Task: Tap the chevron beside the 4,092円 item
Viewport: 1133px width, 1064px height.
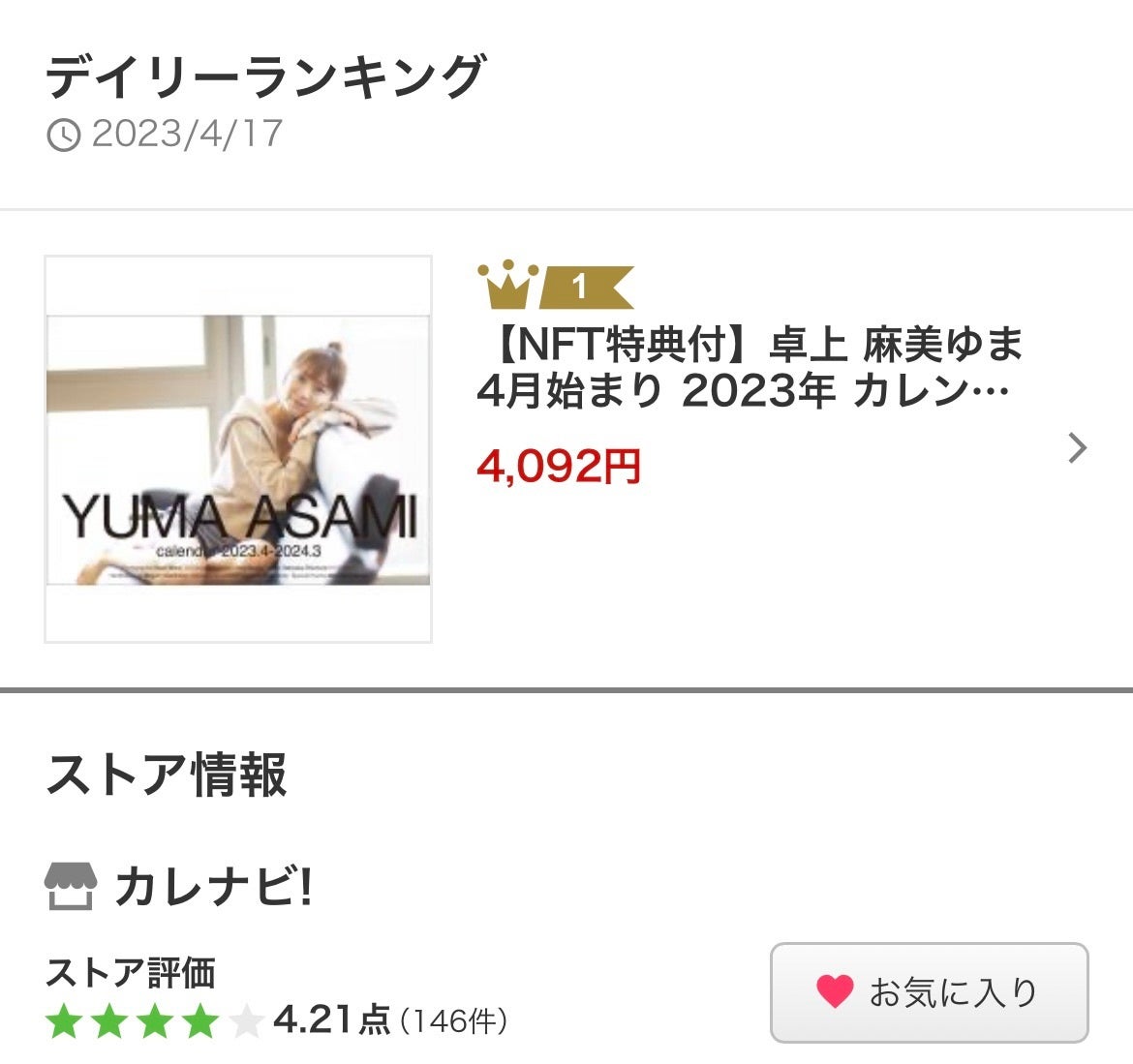Action: [x=1077, y=448]
